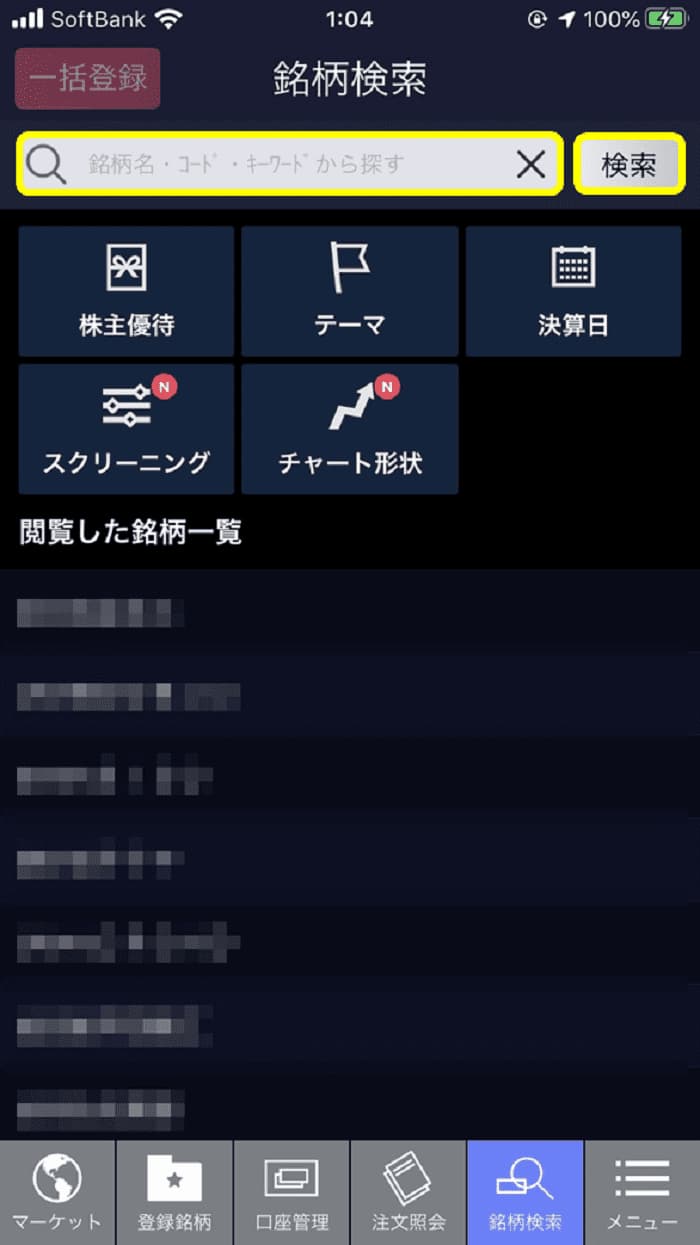Tap the 一括登録 button
Viewport: 700px width, 1245px height.
click(88, 78)
